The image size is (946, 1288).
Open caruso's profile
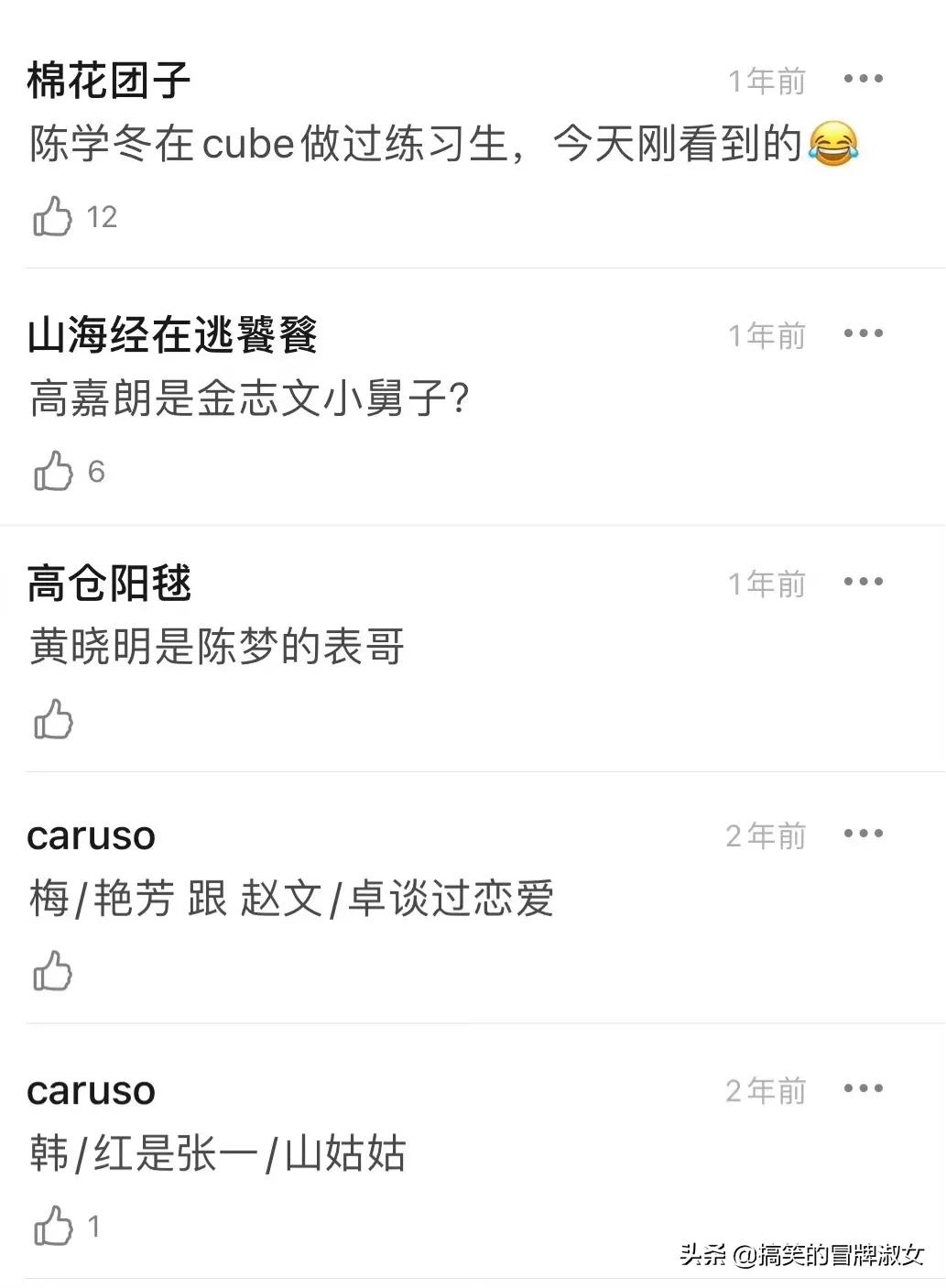90,836
